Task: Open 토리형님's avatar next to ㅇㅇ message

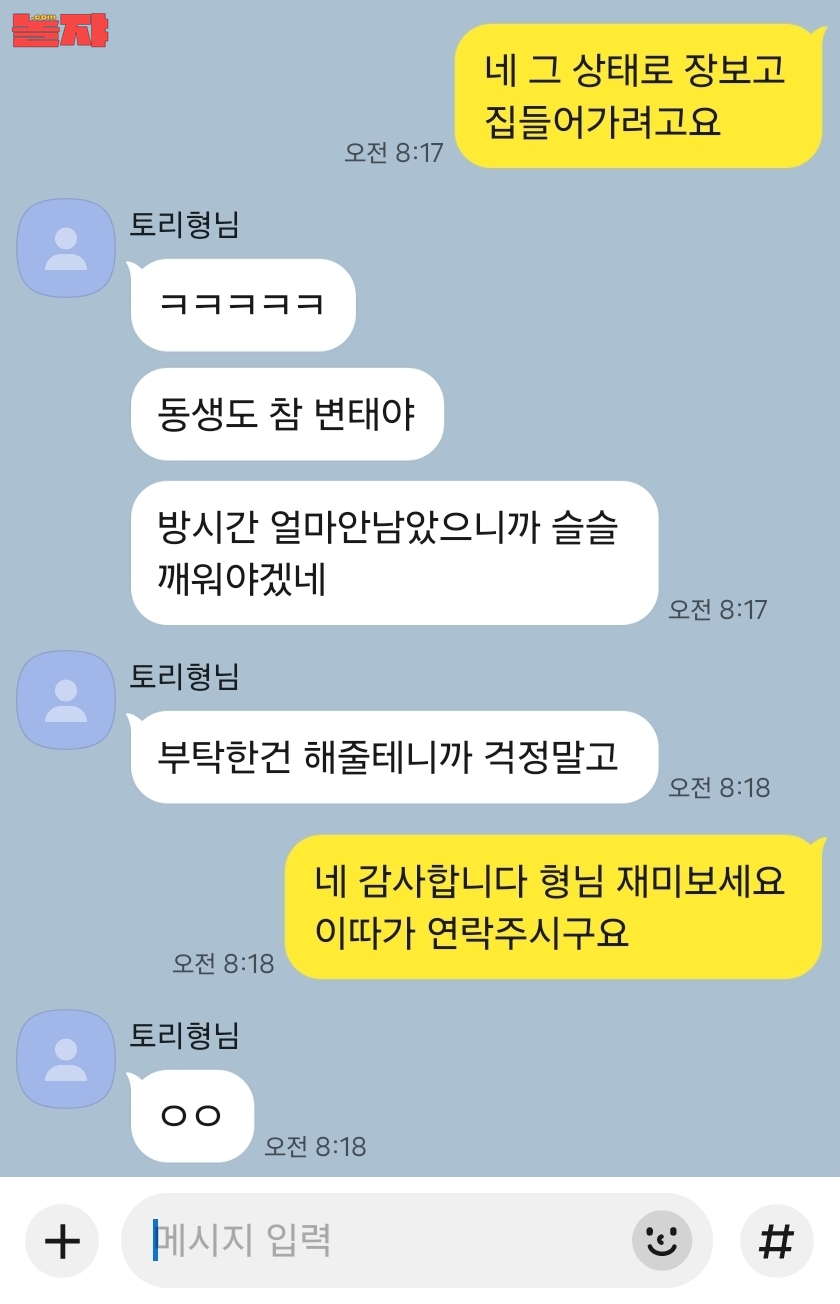Action: (66, 1059)
